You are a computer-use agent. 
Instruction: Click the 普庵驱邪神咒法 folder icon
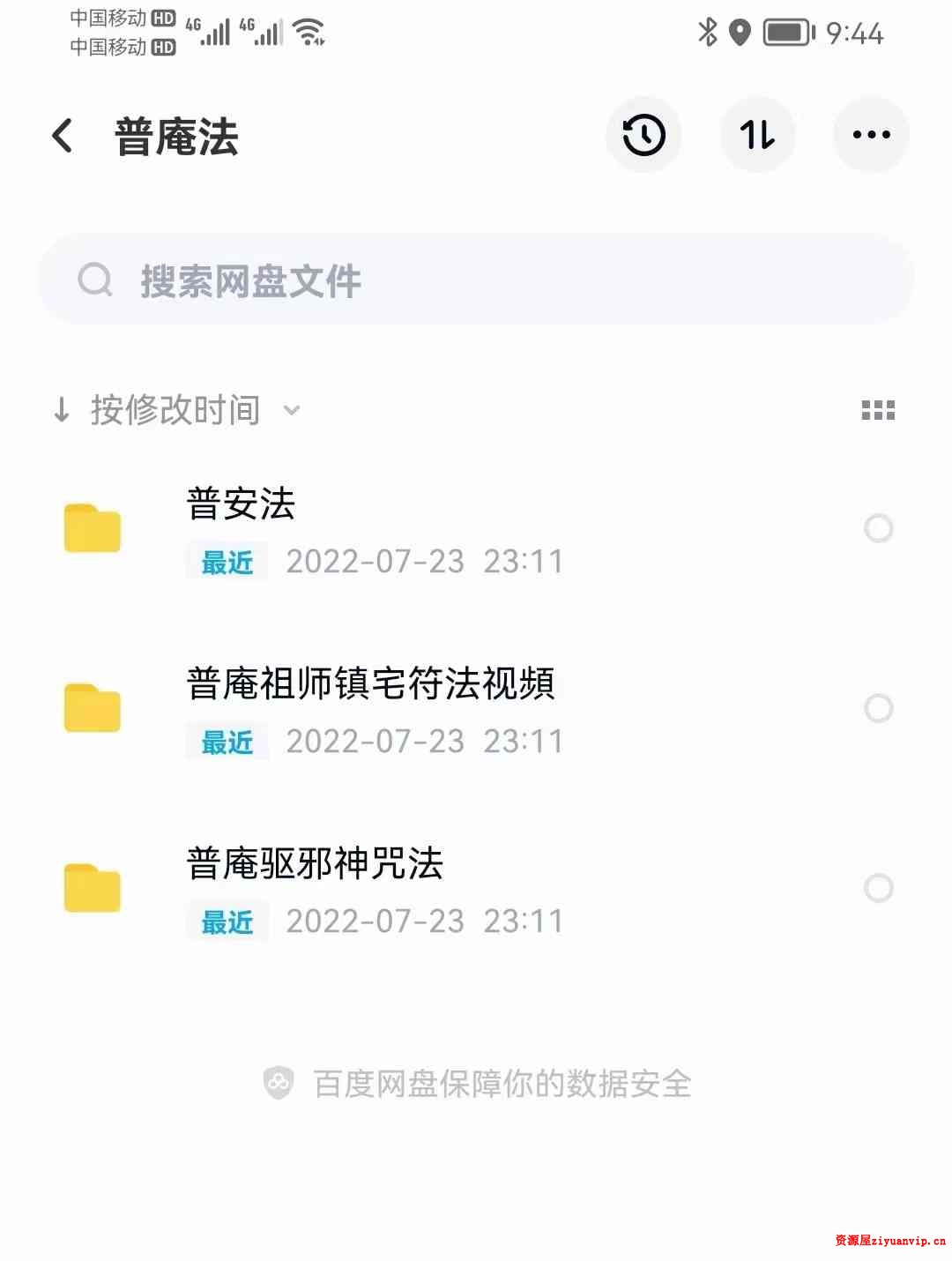pyautogui.click(x=92, y=888)
